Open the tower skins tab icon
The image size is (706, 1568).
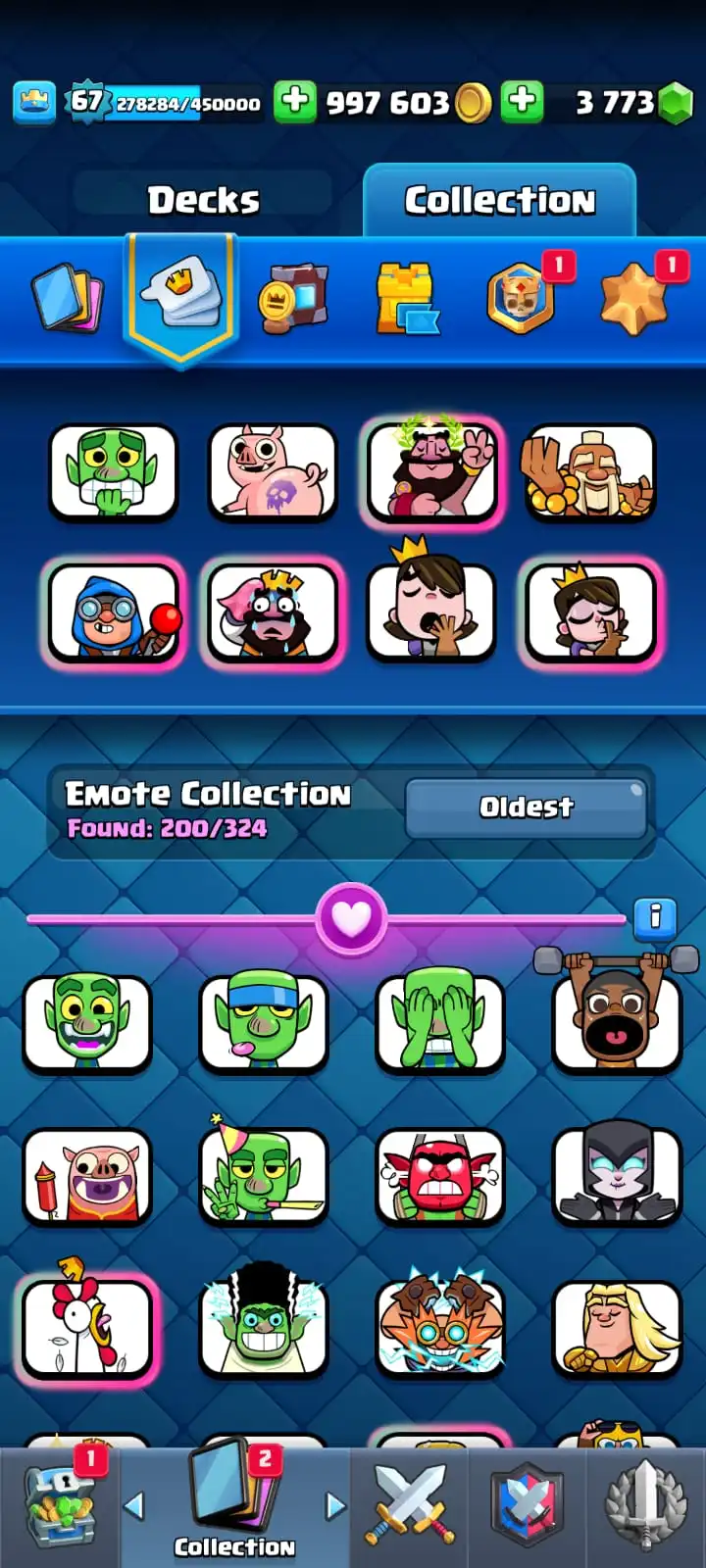407,298
